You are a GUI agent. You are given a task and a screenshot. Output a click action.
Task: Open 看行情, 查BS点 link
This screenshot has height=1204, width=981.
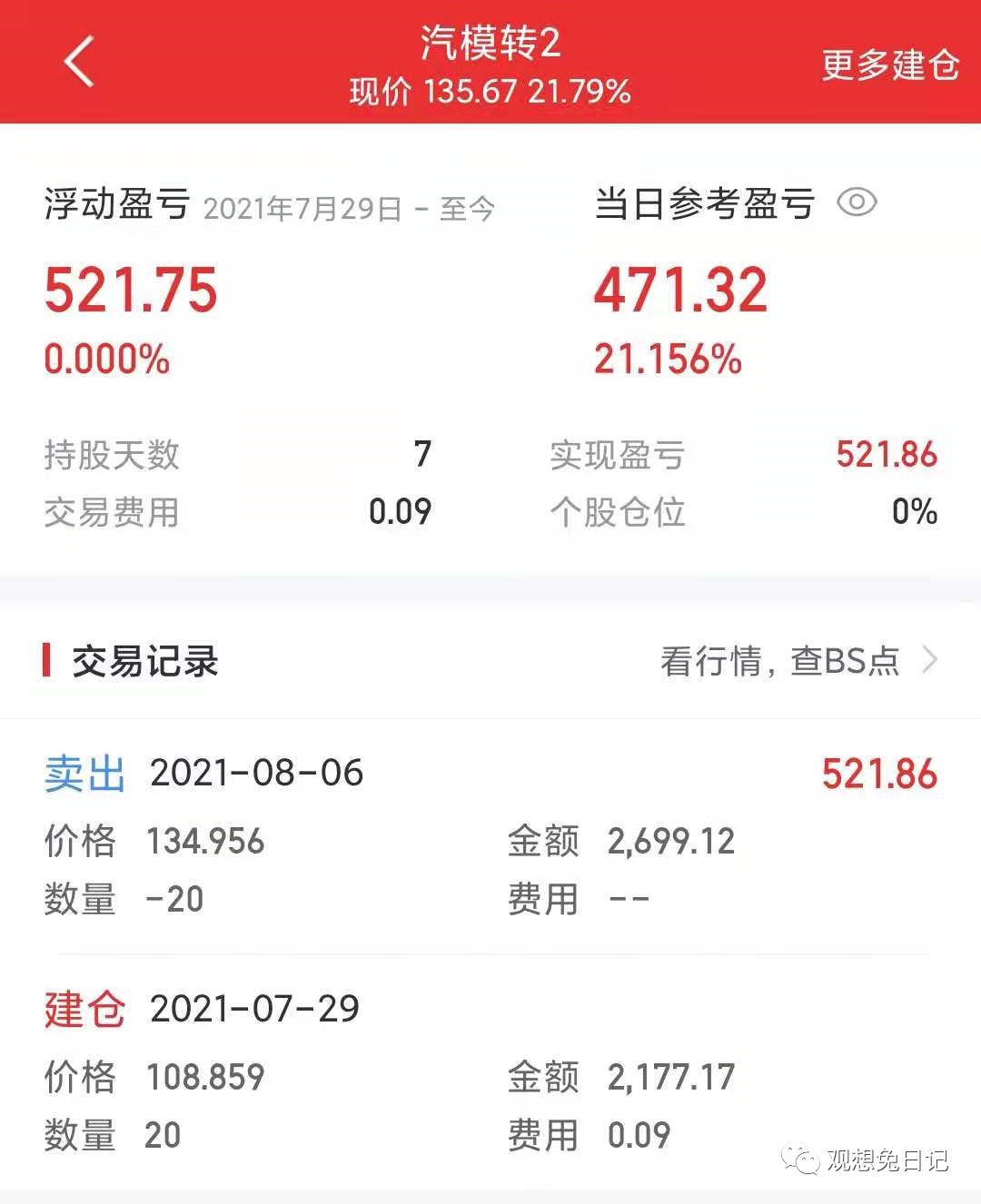[798, 661]
